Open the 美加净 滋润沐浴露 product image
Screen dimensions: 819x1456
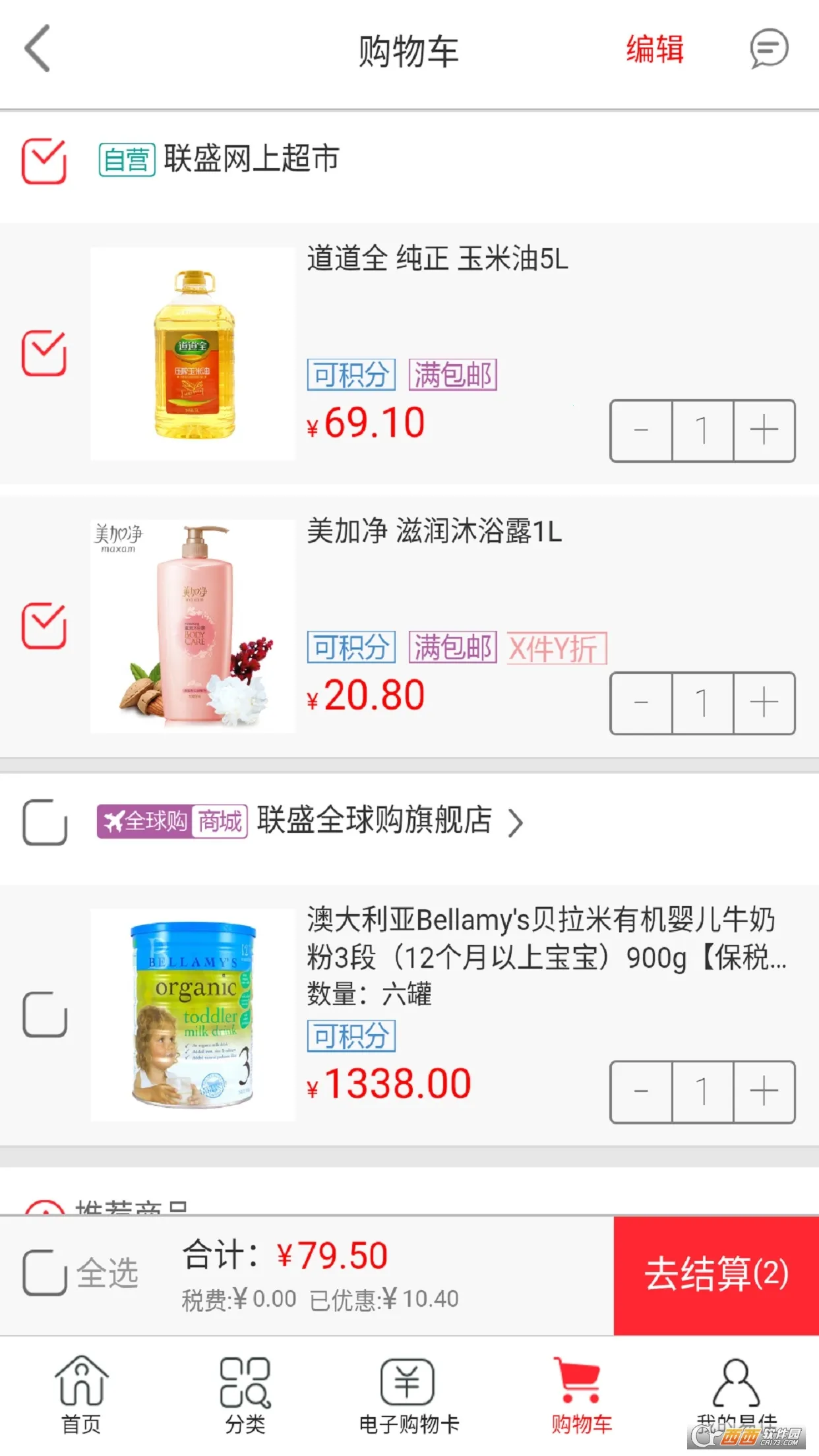tap(193, 626)
